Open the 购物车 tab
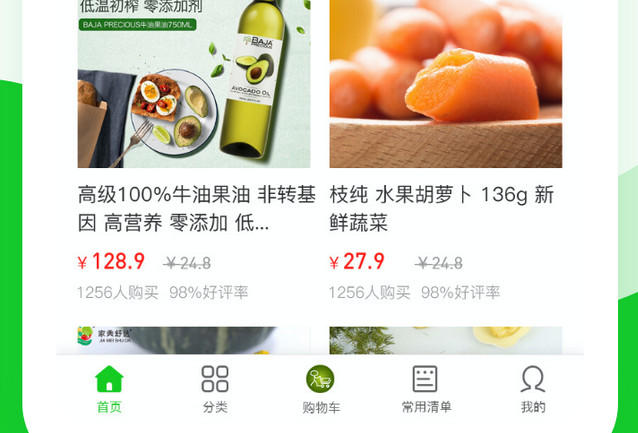The image size is (638, 433). pos(321,389)
